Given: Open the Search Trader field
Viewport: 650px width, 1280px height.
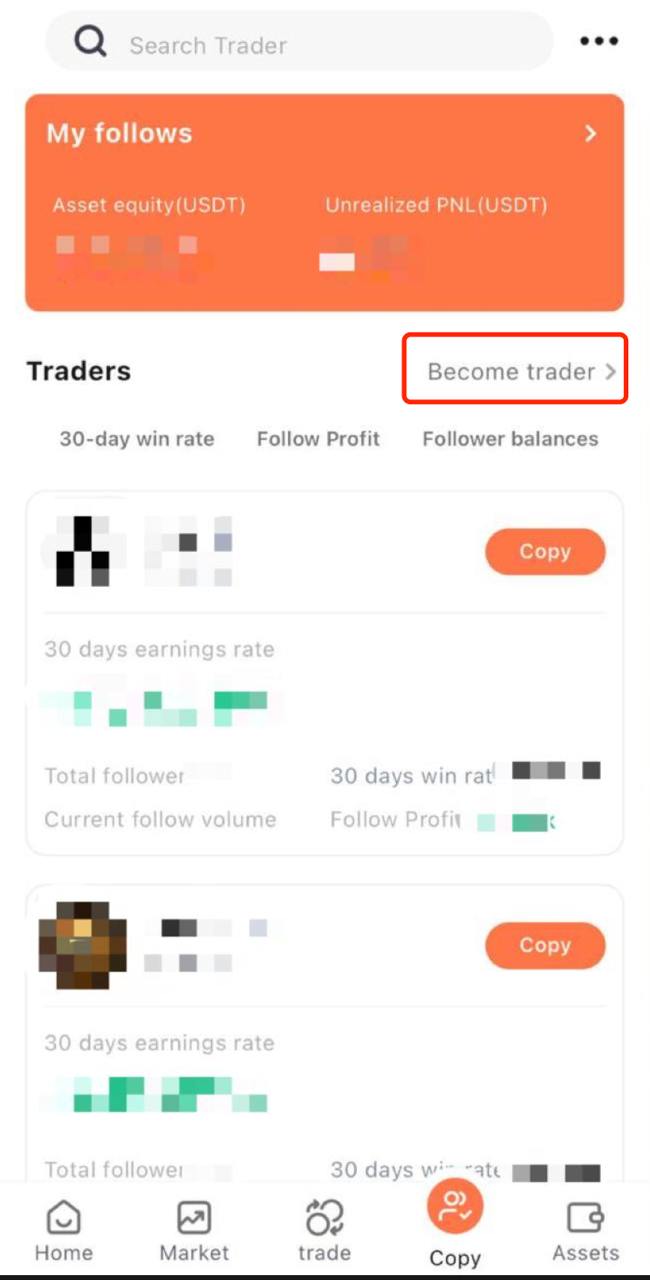Looking at the screenshot, I should coord(300,44).
